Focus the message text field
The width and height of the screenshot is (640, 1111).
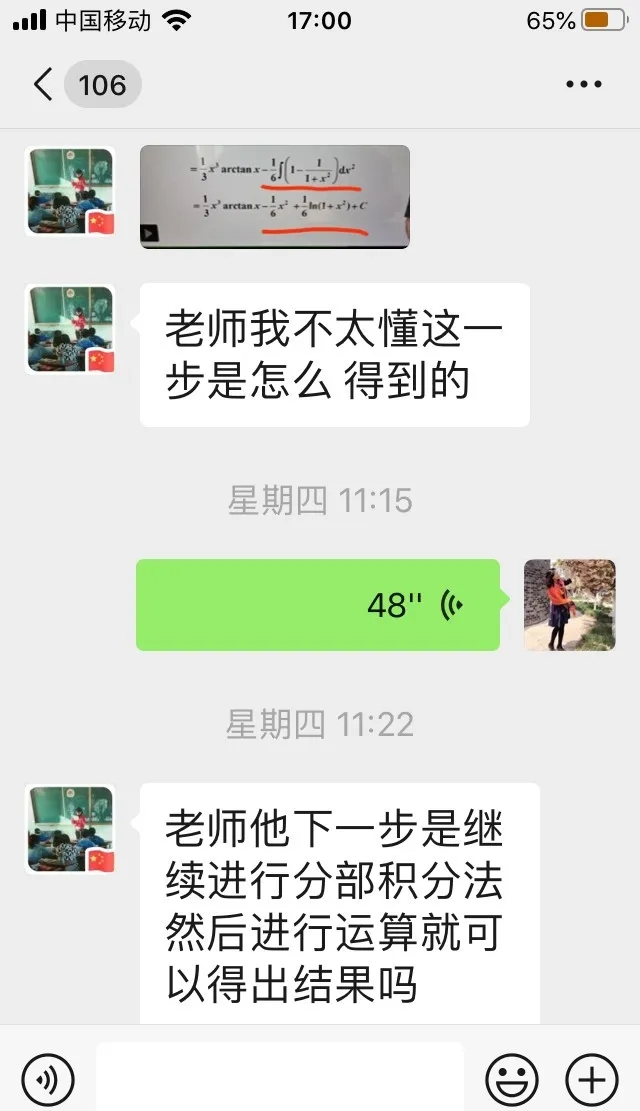point(280,1078)
